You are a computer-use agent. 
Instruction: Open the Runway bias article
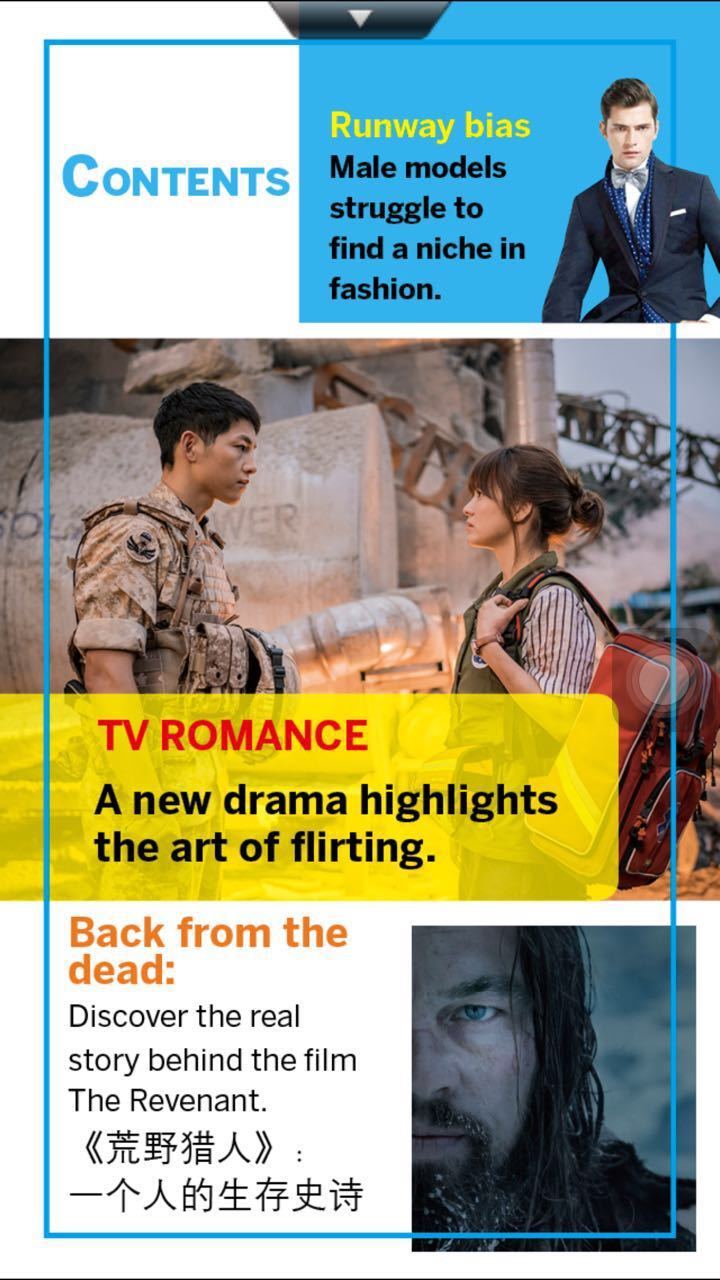tap(428, 208)
